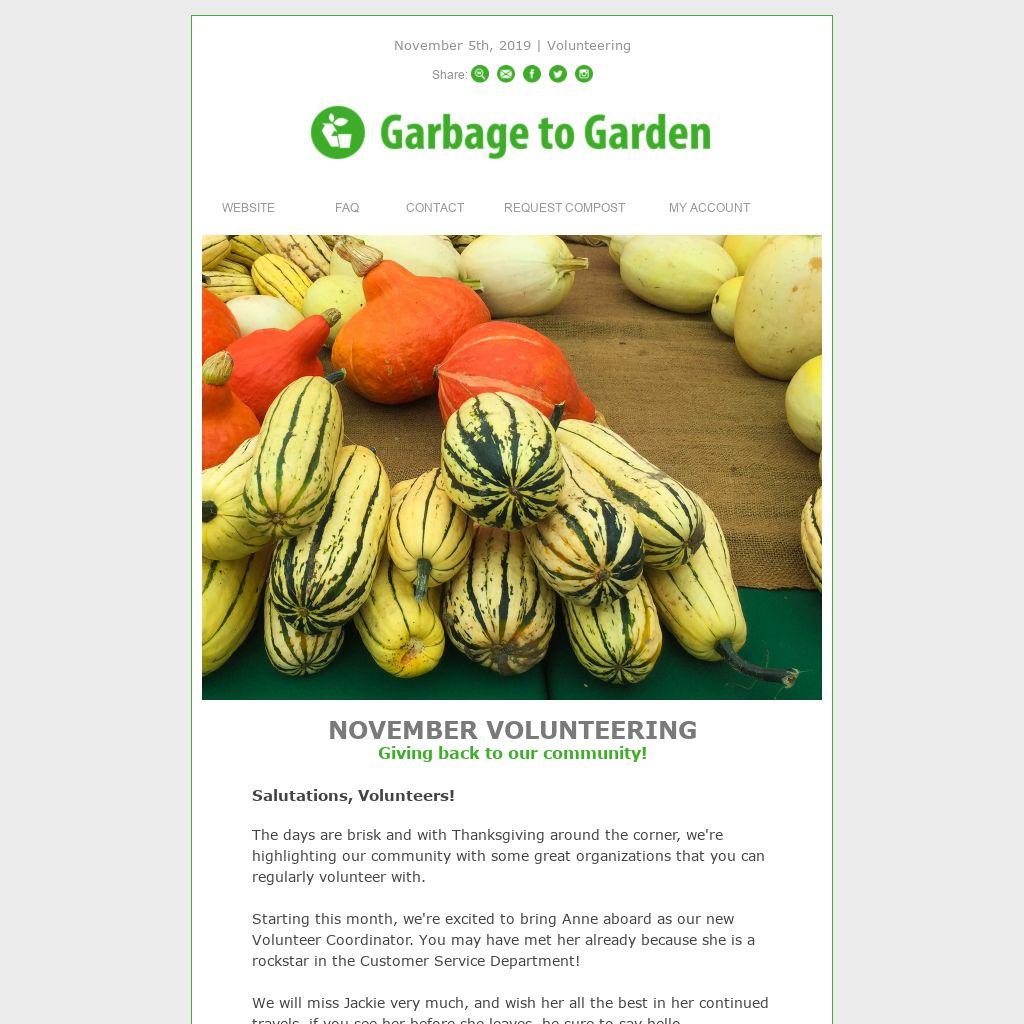Open the magnifier view-online share icon
This screenshot has width=1024, height=1024.
click(x=480, y=74)
